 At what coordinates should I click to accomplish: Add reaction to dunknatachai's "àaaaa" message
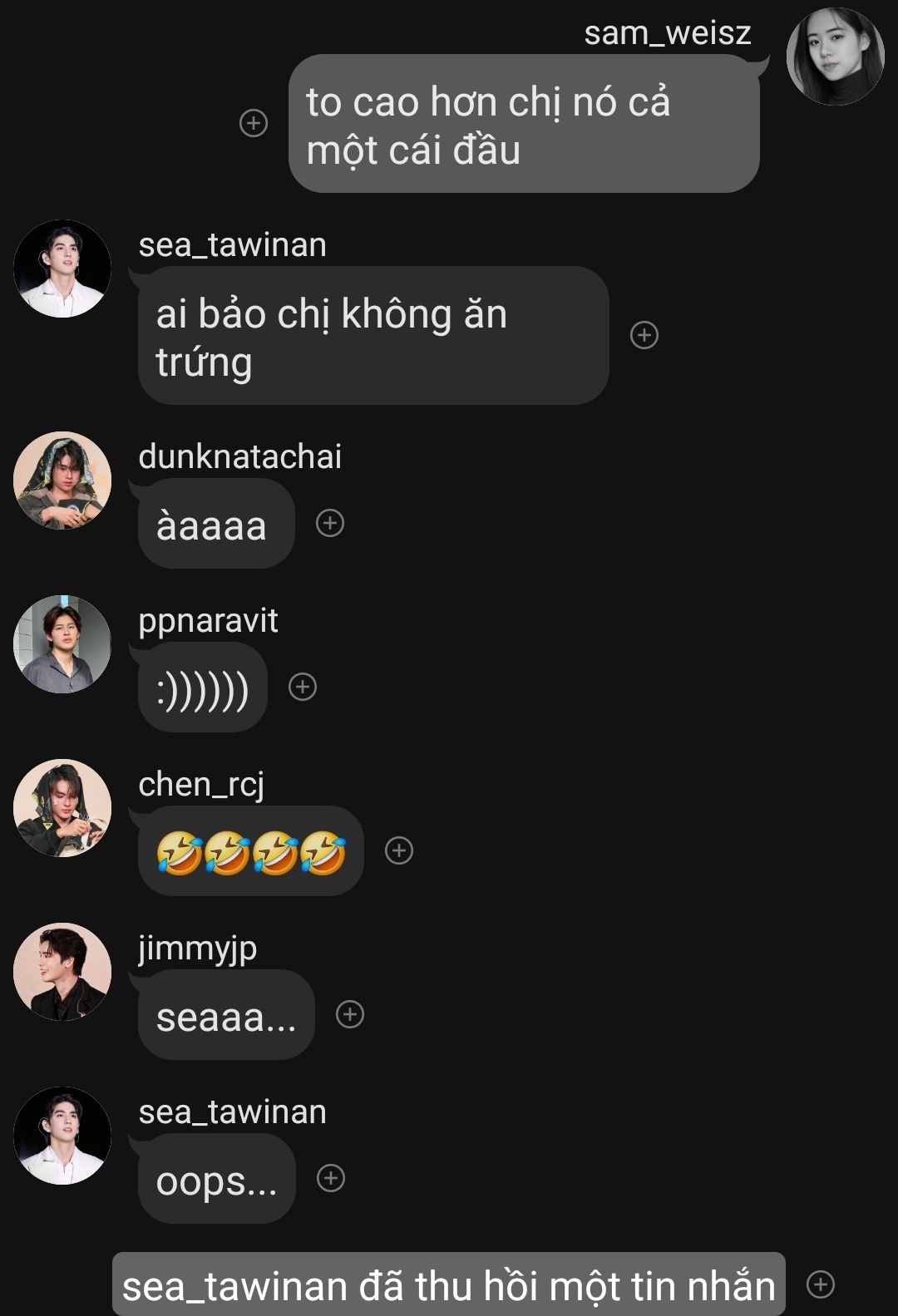(330, 523)
